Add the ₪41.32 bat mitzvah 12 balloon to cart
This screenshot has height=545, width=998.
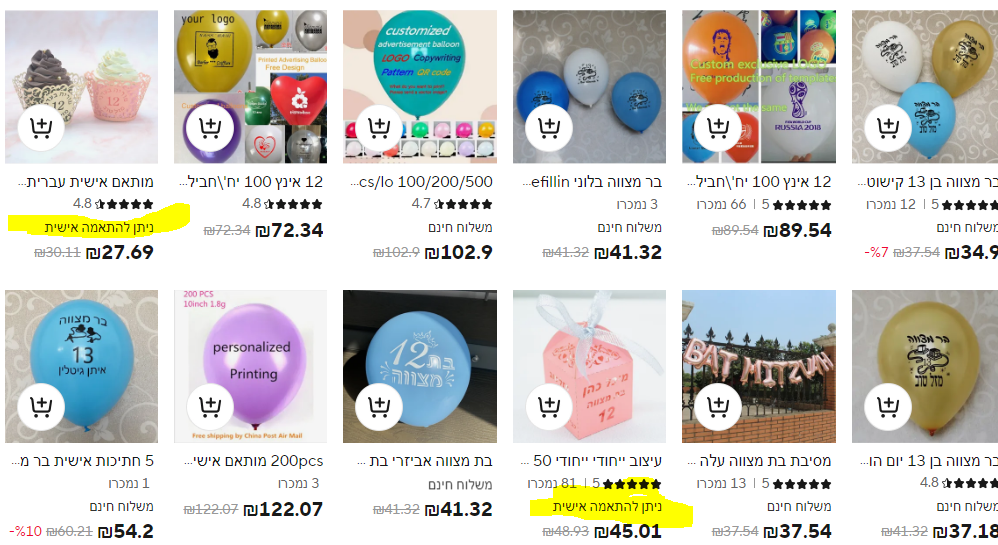coord(379,407)
